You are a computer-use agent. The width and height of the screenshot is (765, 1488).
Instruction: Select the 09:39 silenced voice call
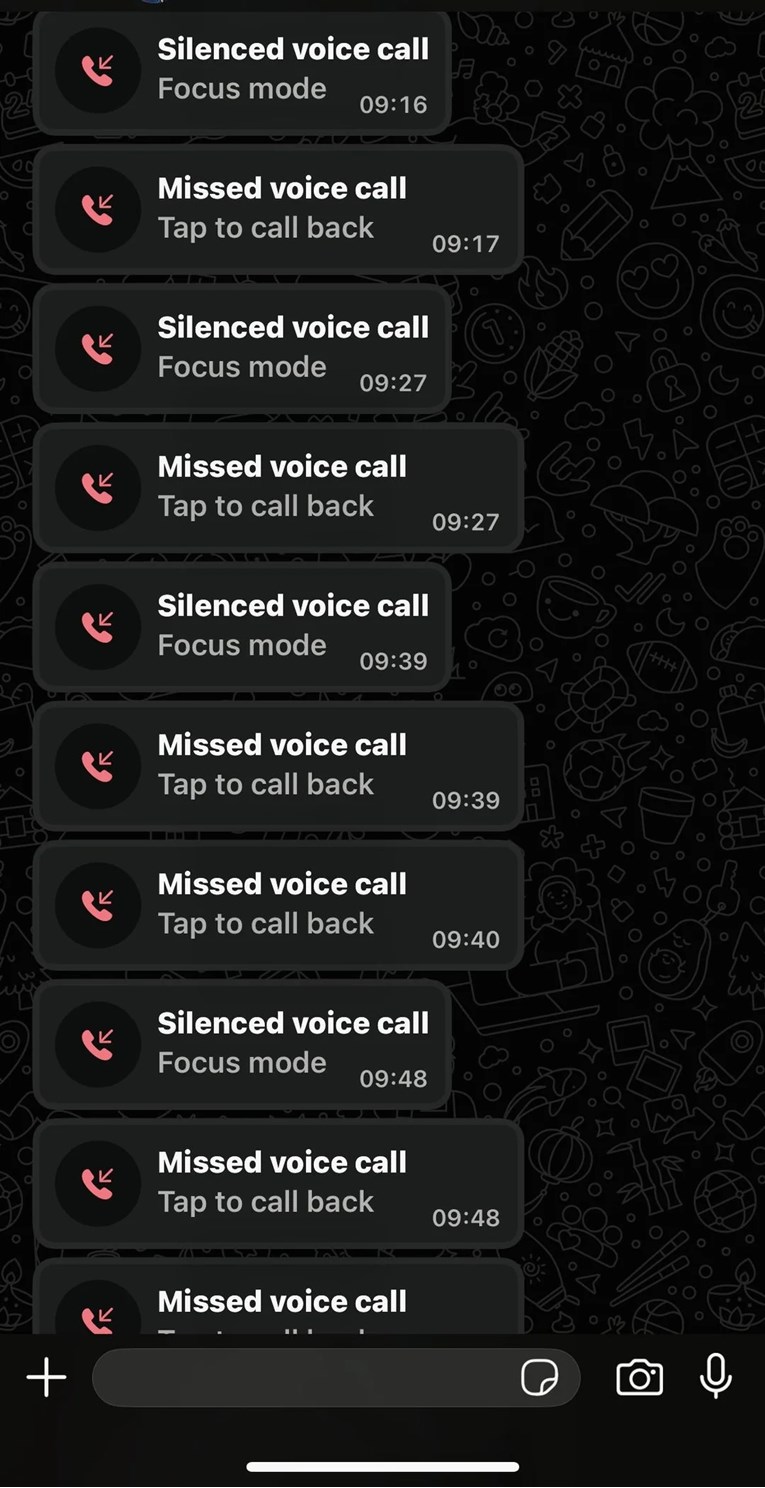click(242, 627)
